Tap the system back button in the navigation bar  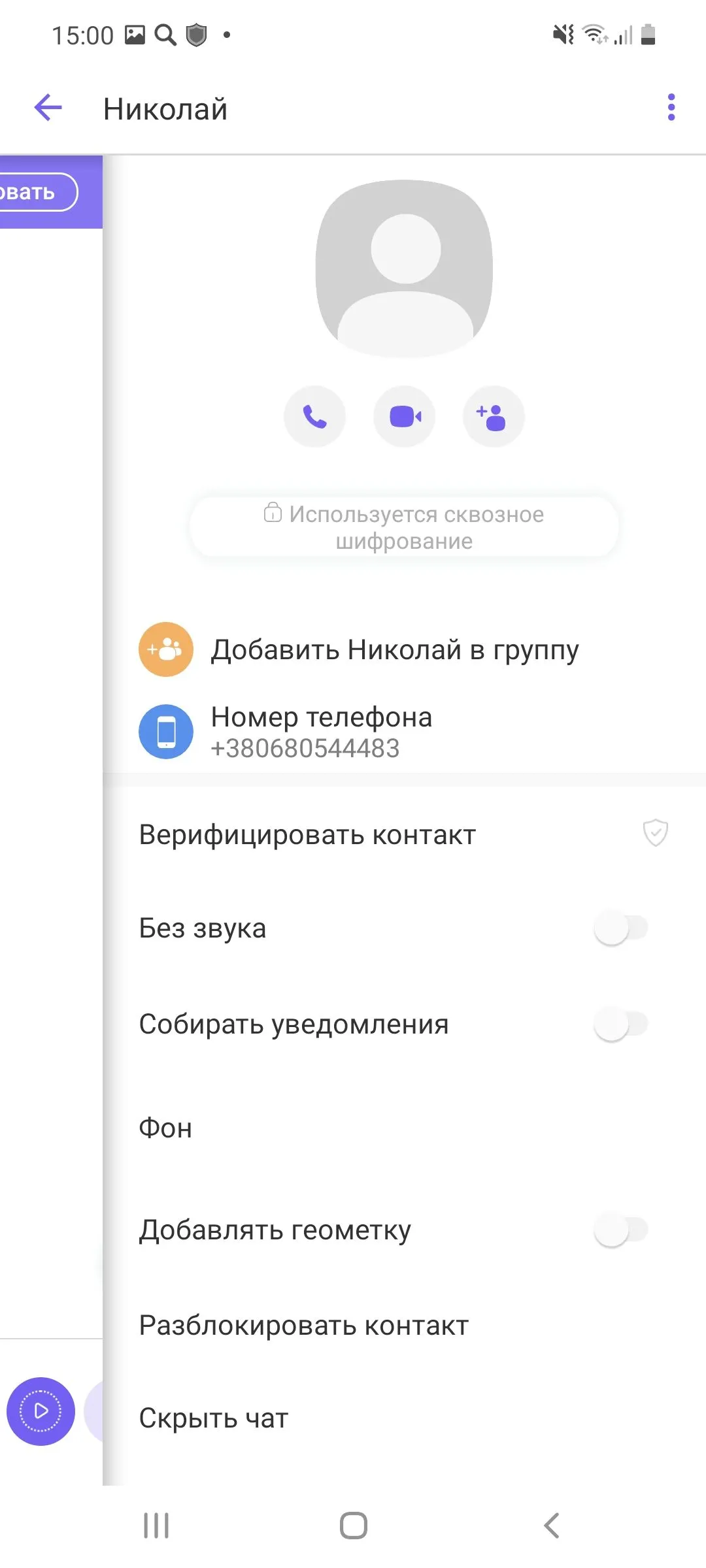(x=551, y=1526)
